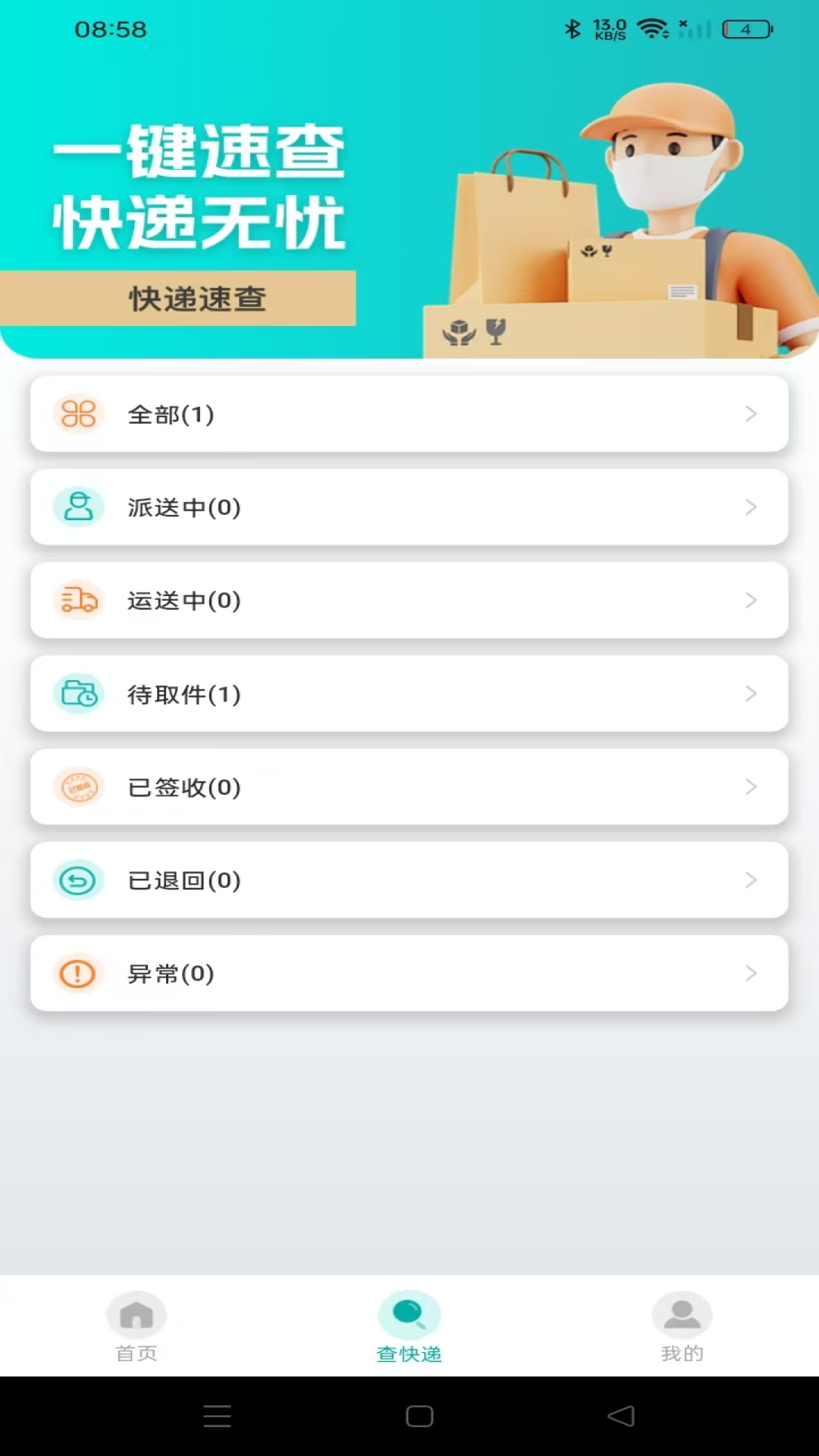Viewport: 819px width, 1456px height.
Task: Switch to the 首页 tab
Action: pos(136,1323)
